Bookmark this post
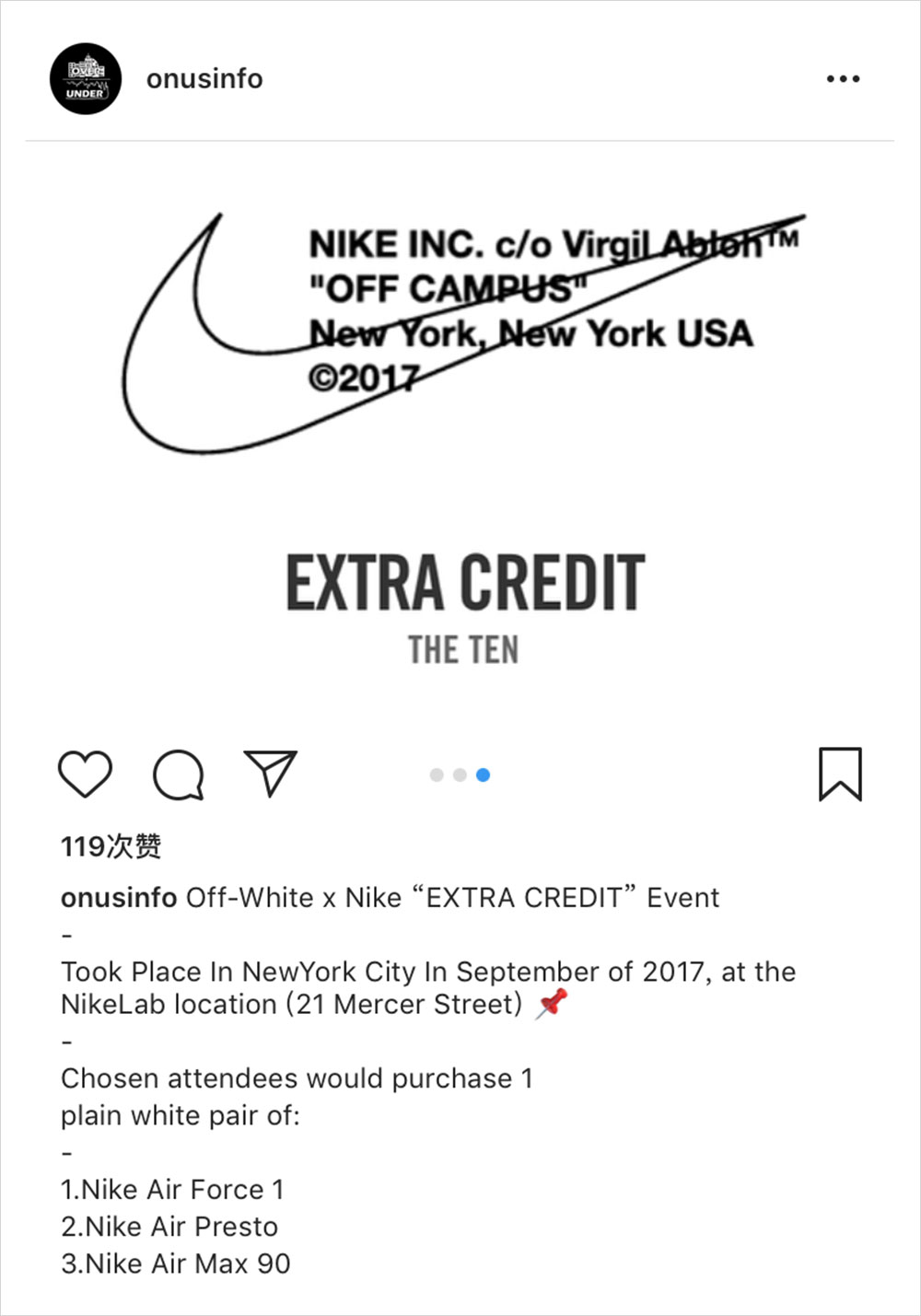The height and width of the screenshot is (1316, 921). click(840, 774)
